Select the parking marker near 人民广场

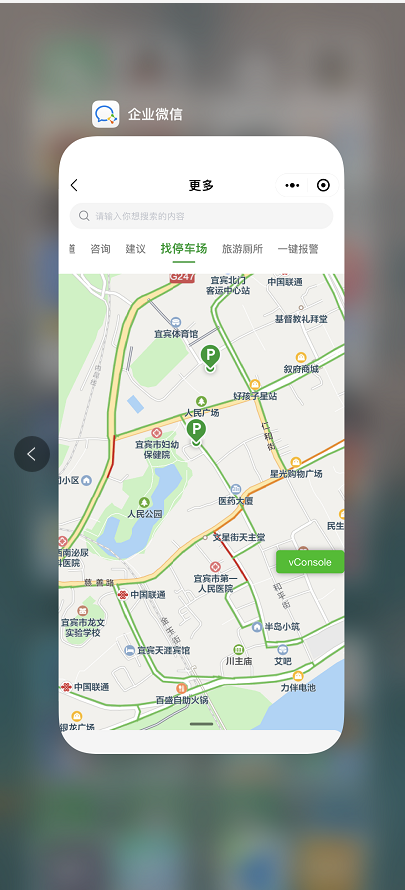tap(196, 432)
